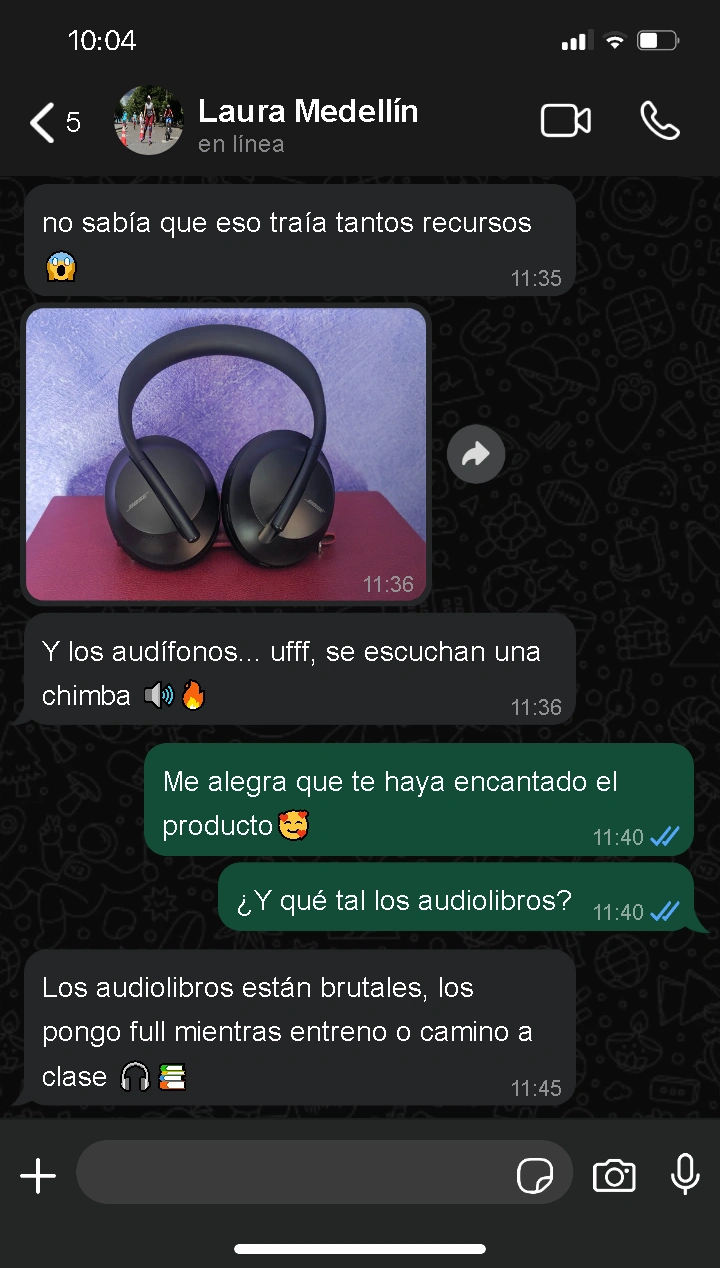Open the attachment plus menu
Viewport: 720px width, 1268px height.
(x=38, y=1175)
